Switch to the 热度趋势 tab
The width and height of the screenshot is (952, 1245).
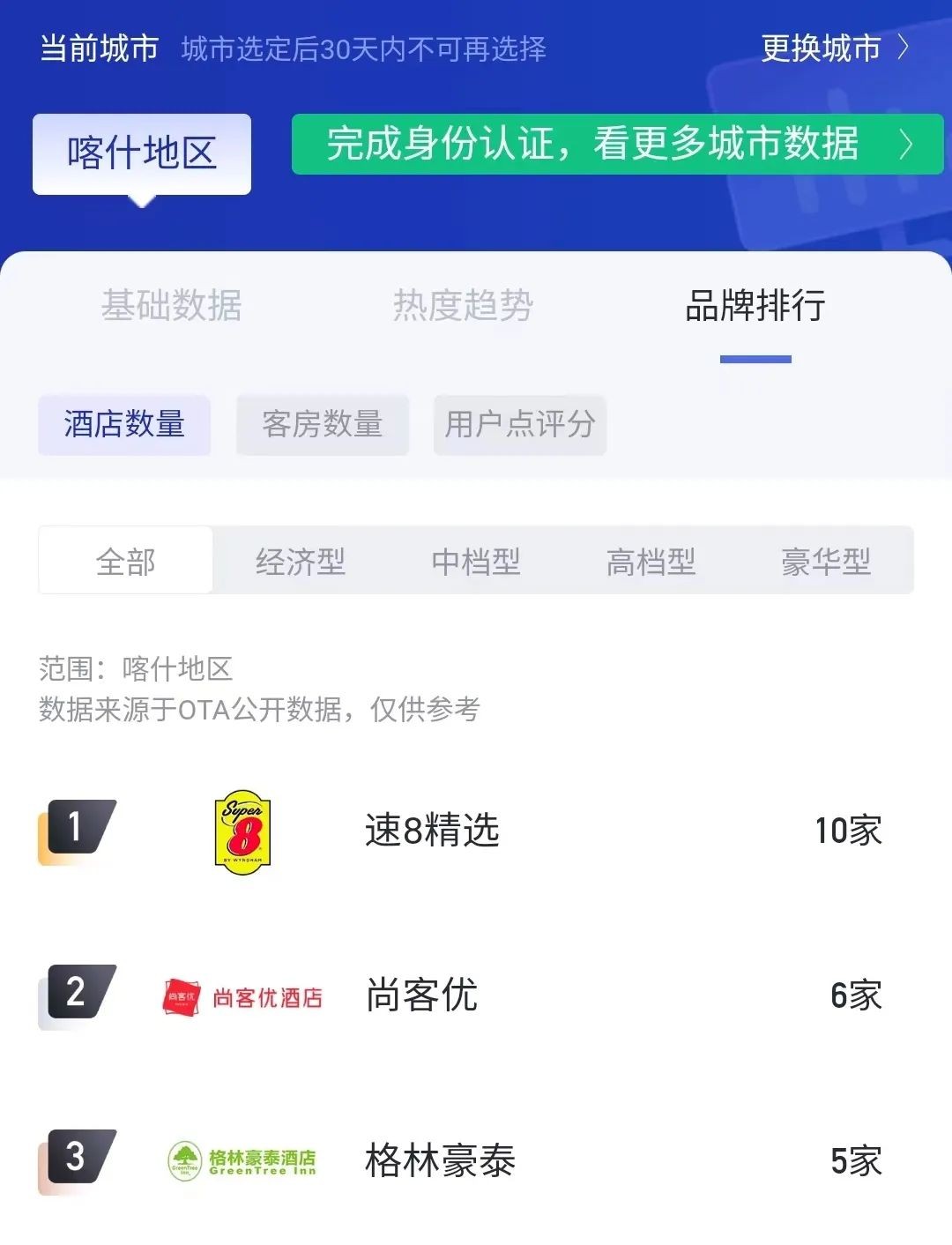click(463, 306)
